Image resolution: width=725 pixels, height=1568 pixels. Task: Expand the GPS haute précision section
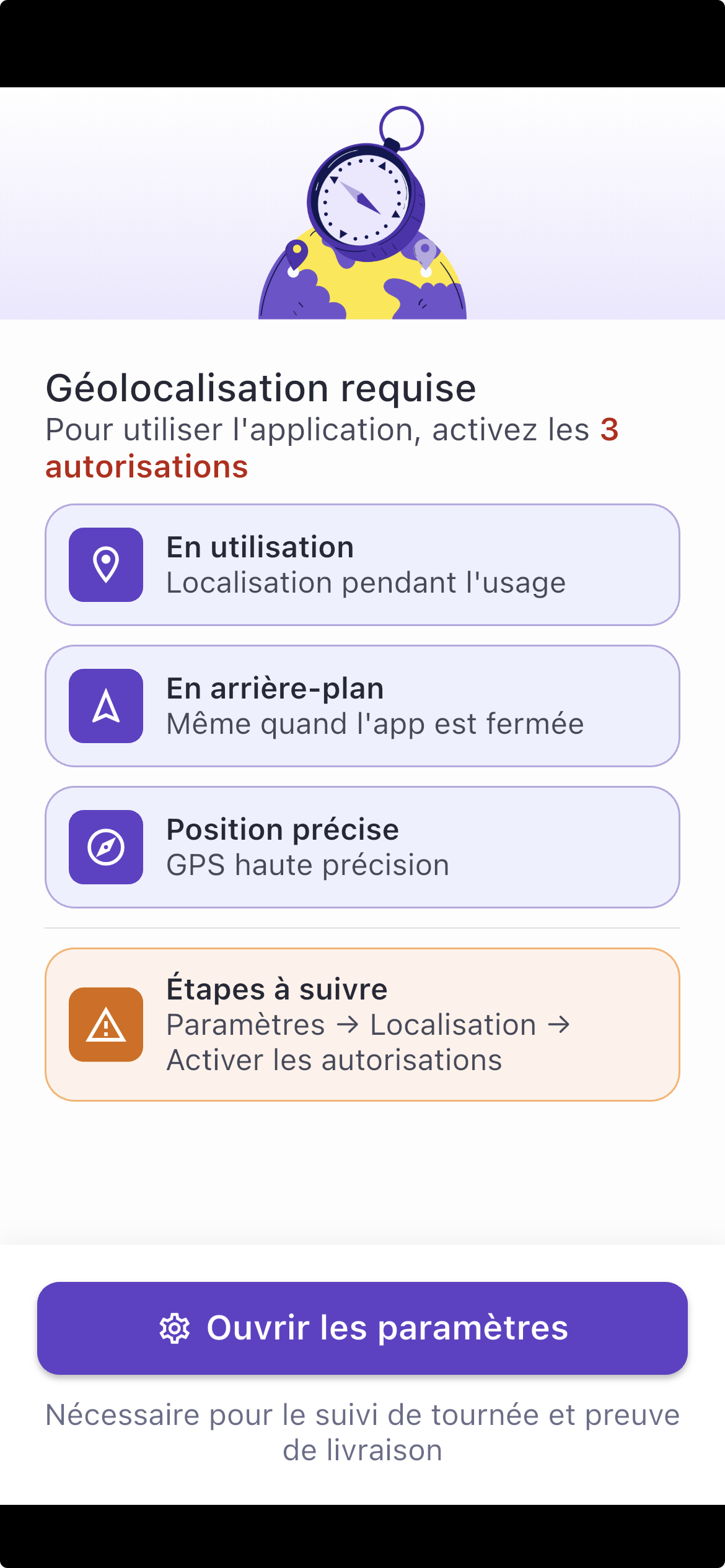(307, 864)
